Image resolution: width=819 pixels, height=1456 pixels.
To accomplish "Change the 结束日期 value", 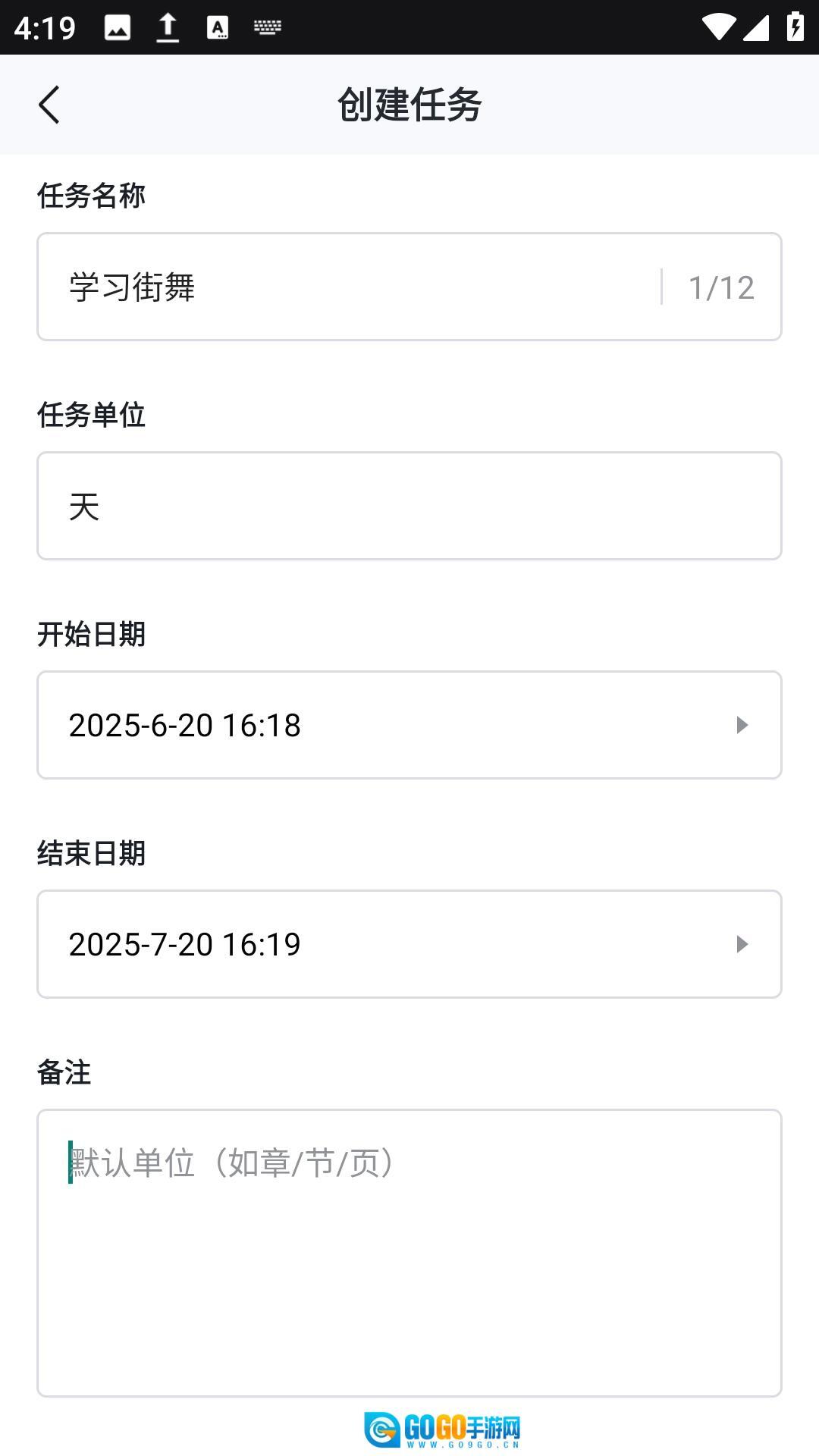I will click(409, 945).
